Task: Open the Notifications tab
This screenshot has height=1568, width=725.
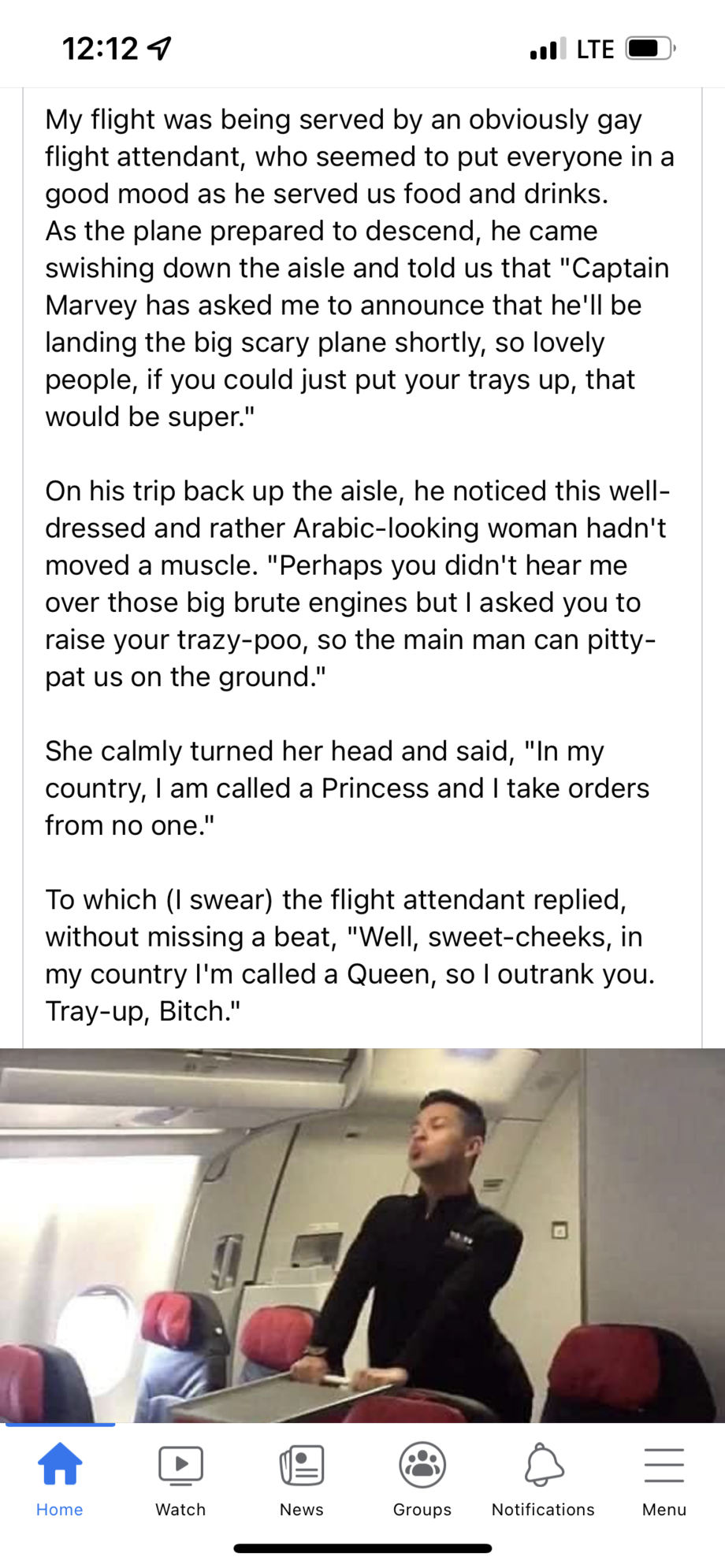Action: [x=543, y=1477]
